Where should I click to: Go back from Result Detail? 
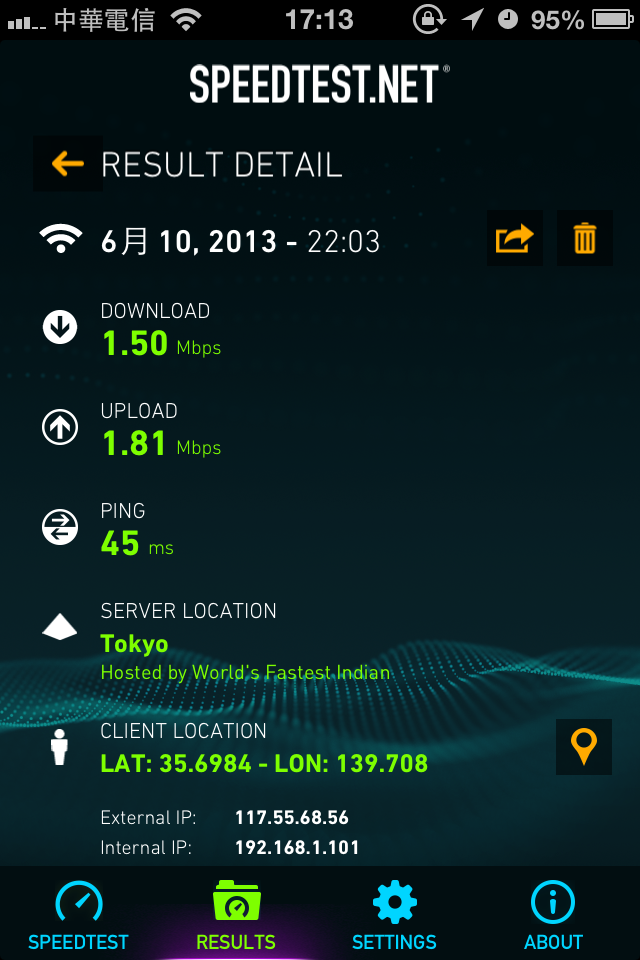(68, 164)
